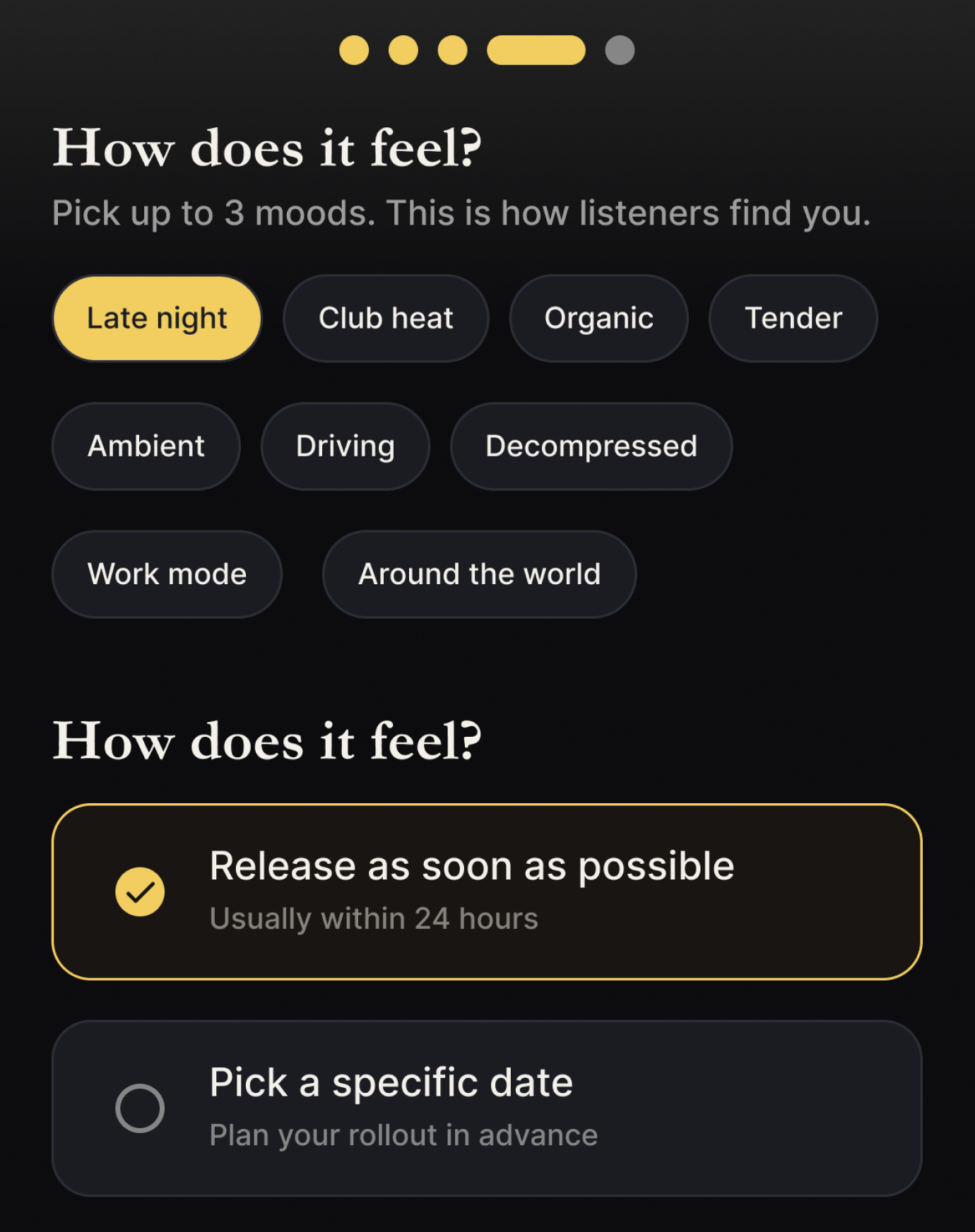975x1232 pixels.
Task: Click the elongated active progress indicator
Action: coord(535,49)
